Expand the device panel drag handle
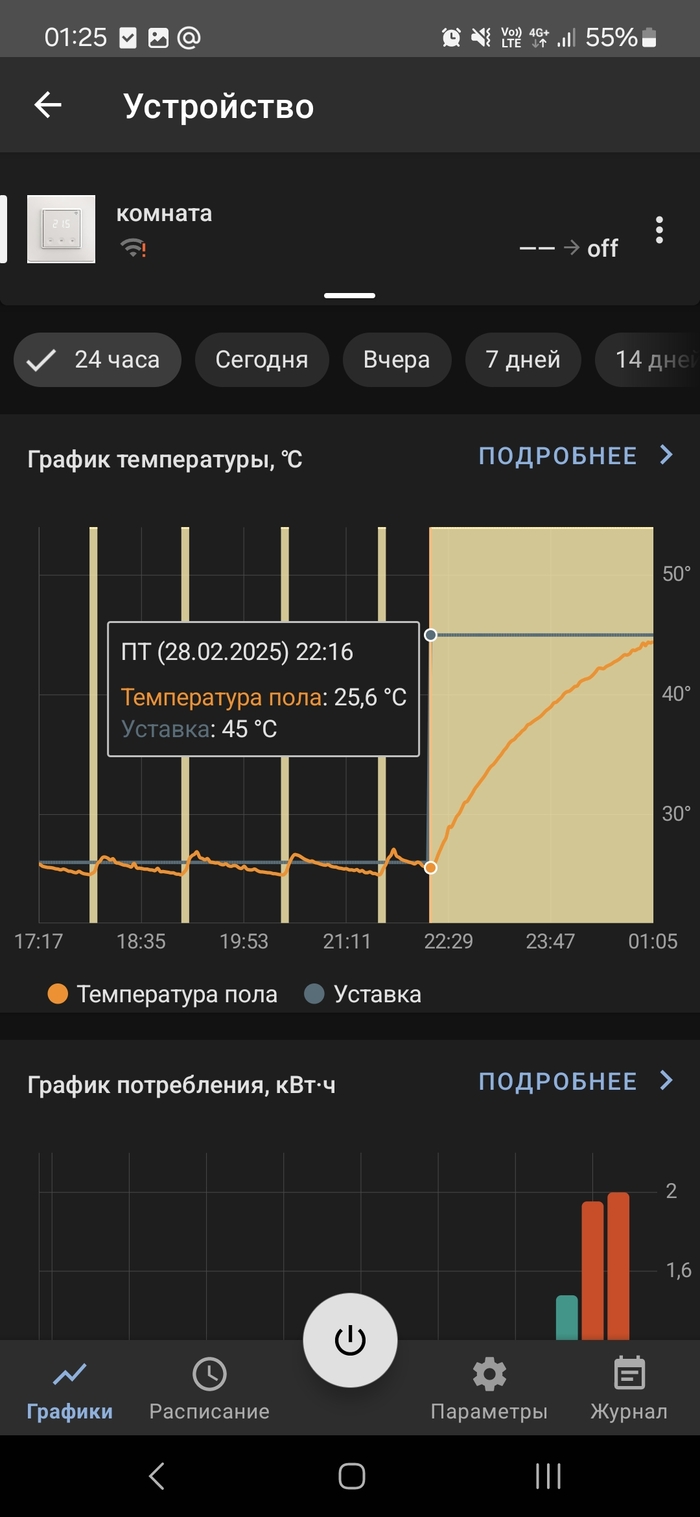 (x=350, y=296)
